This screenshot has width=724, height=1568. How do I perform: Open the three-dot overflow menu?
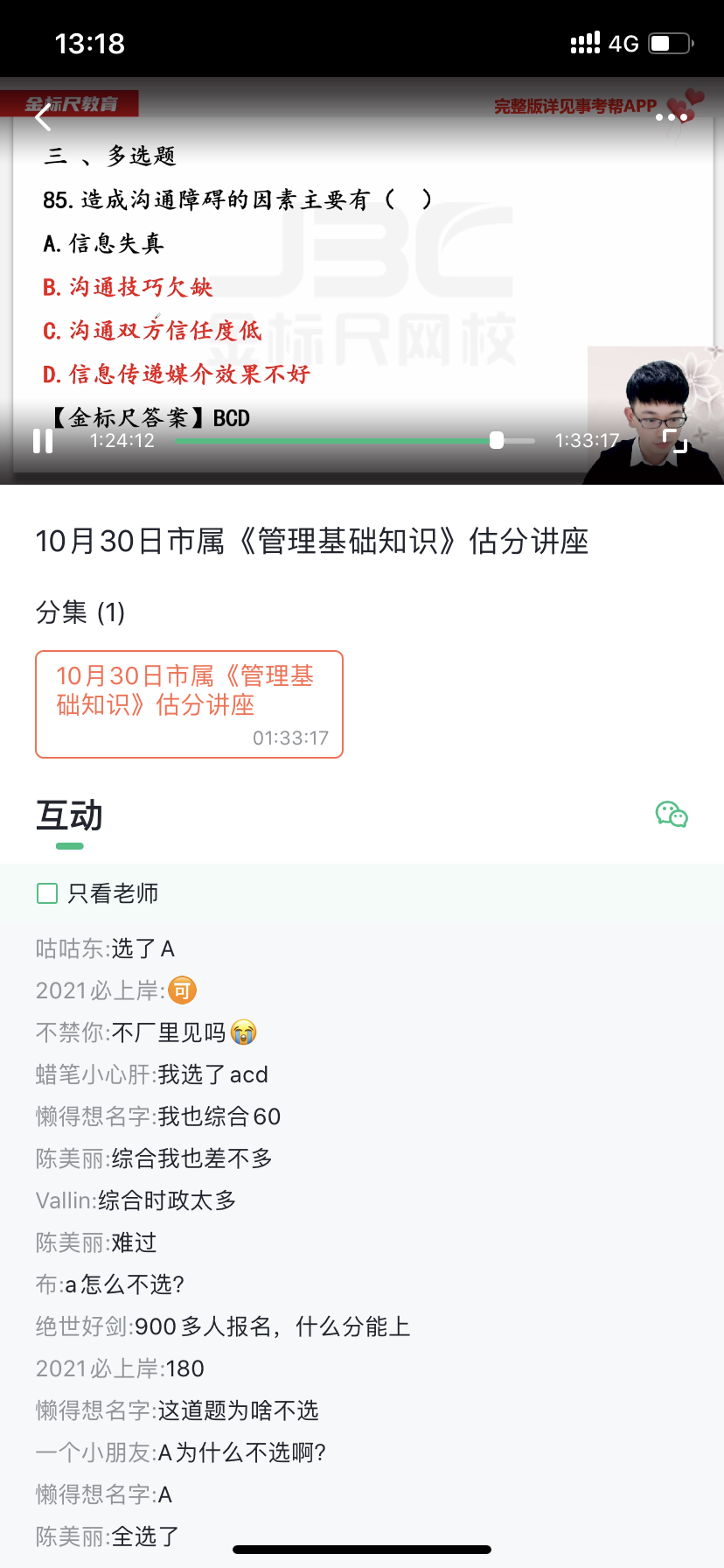[x=671, y=117]
